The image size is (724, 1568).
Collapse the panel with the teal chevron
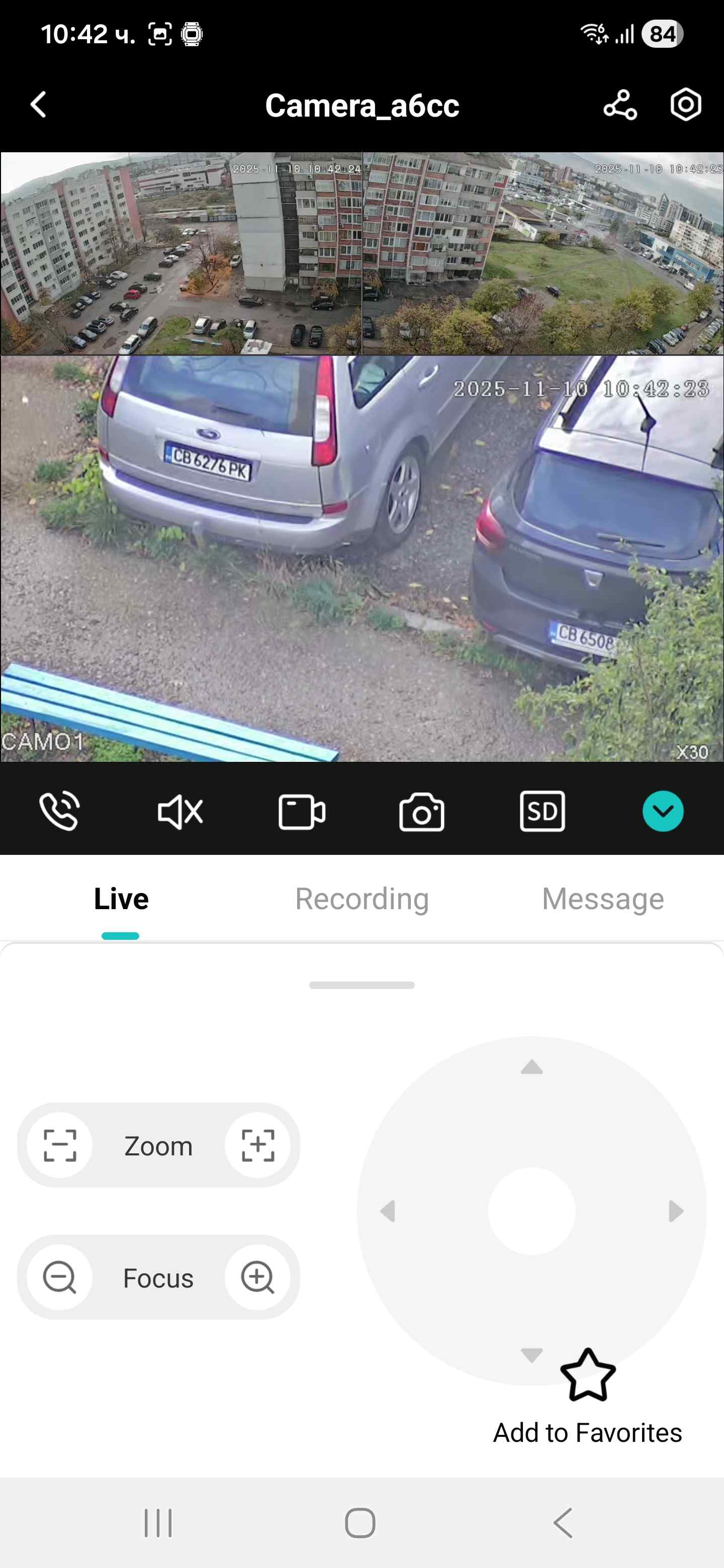[x=663, y=811]
